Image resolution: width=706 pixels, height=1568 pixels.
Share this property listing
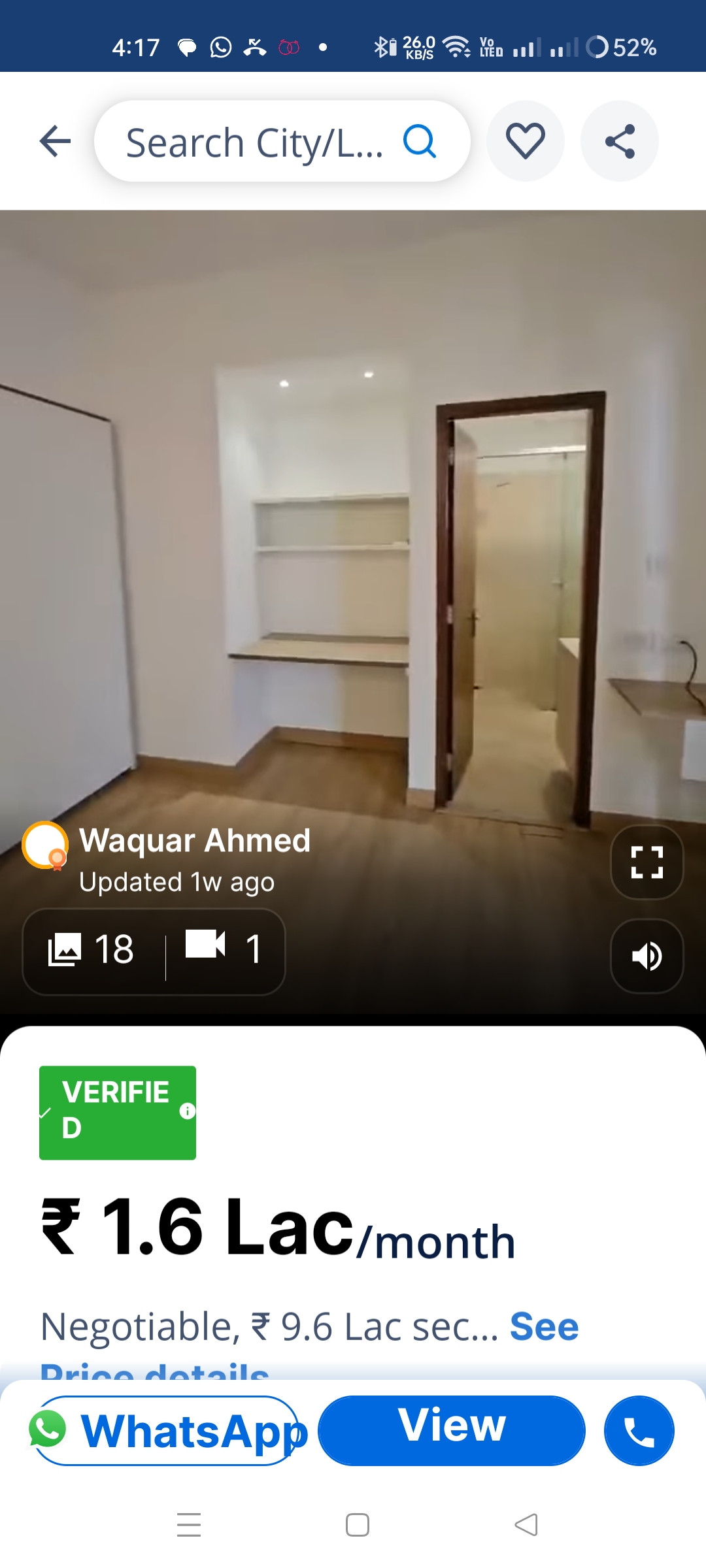[x=620, y=141]
